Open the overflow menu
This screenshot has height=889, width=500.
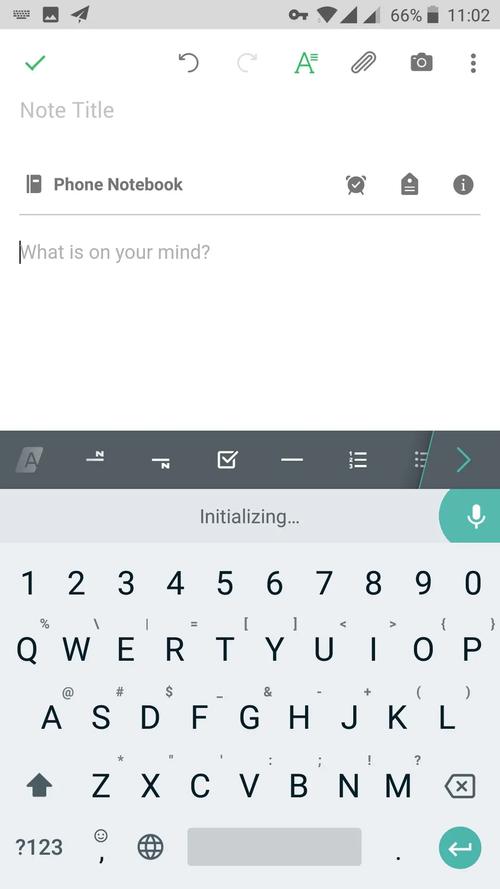point(473,63)
